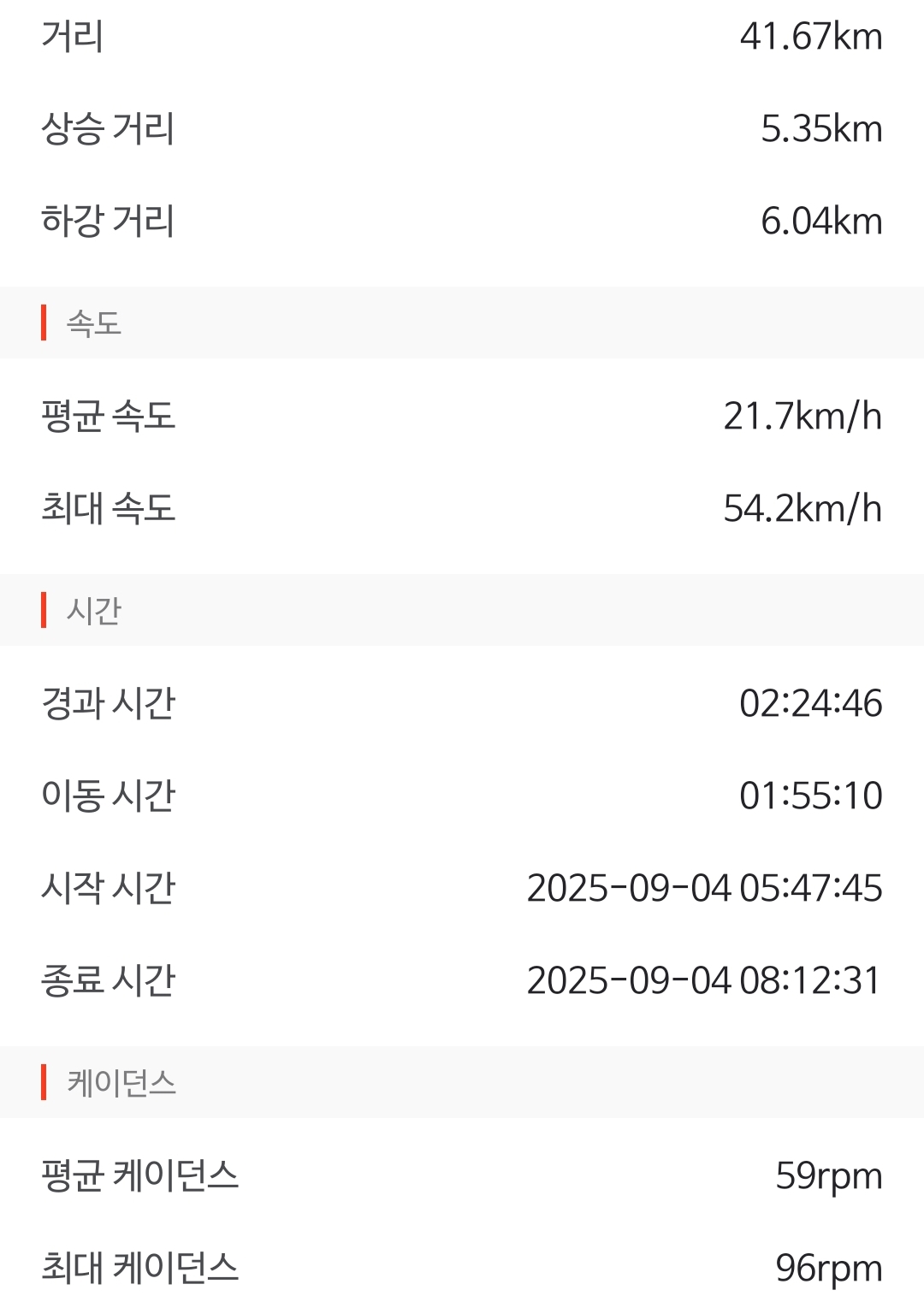This screenshot has height=1296, width=924.
Task: Tap the 2025-09-04 05:47:45 start timestamp
Action: tap(705, 890)
